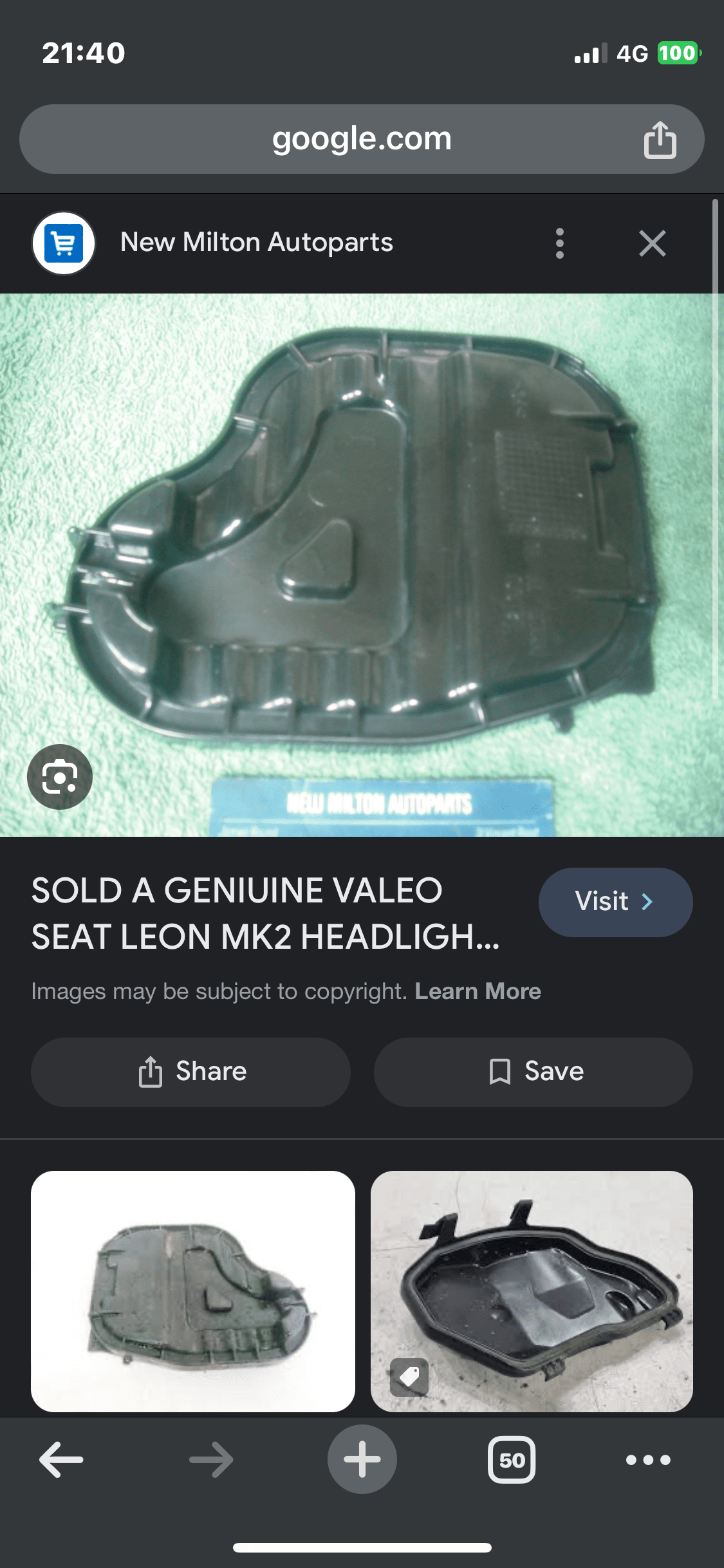Close the image preview panel
The image size is (724, 1568).
pos(652,243)
